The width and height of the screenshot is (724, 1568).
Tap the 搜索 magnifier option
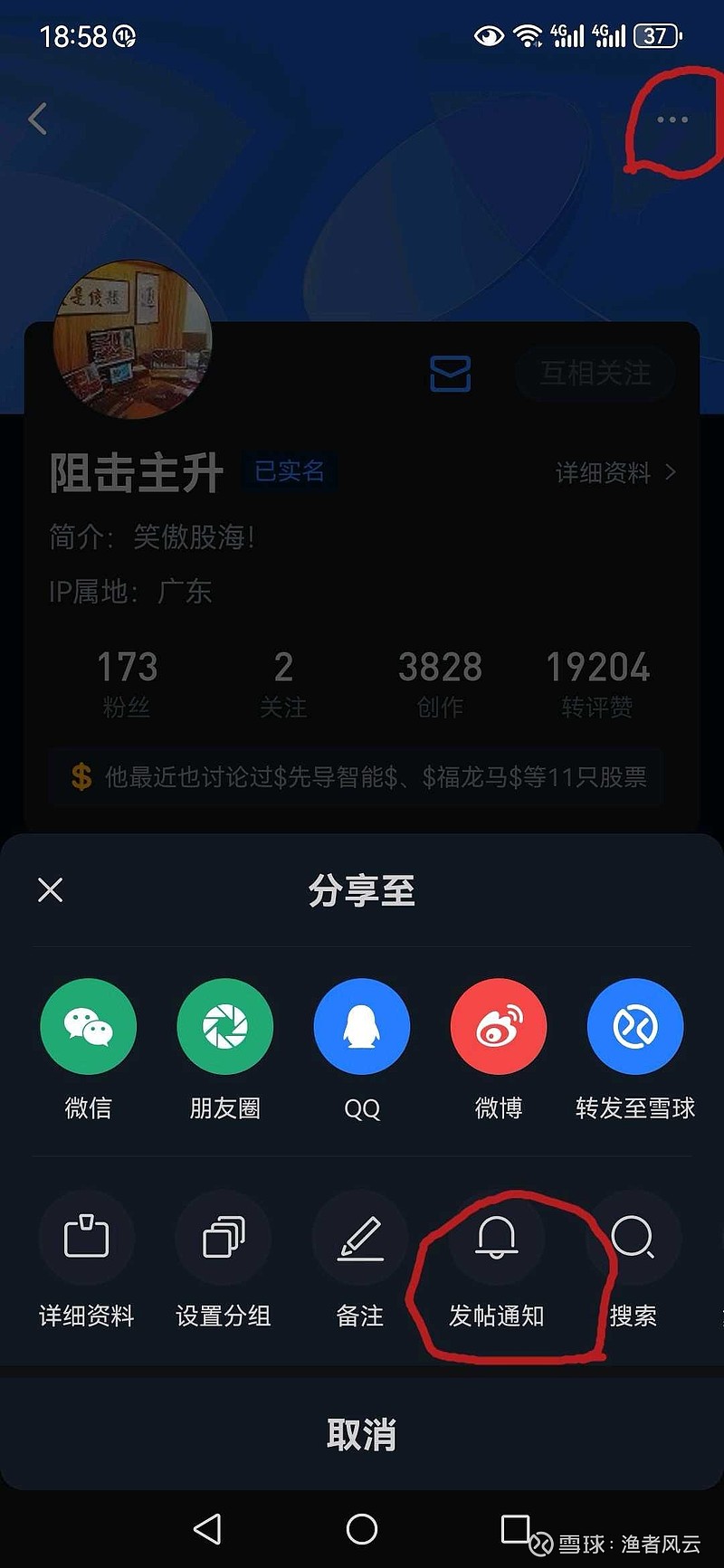coord(633,1237)
